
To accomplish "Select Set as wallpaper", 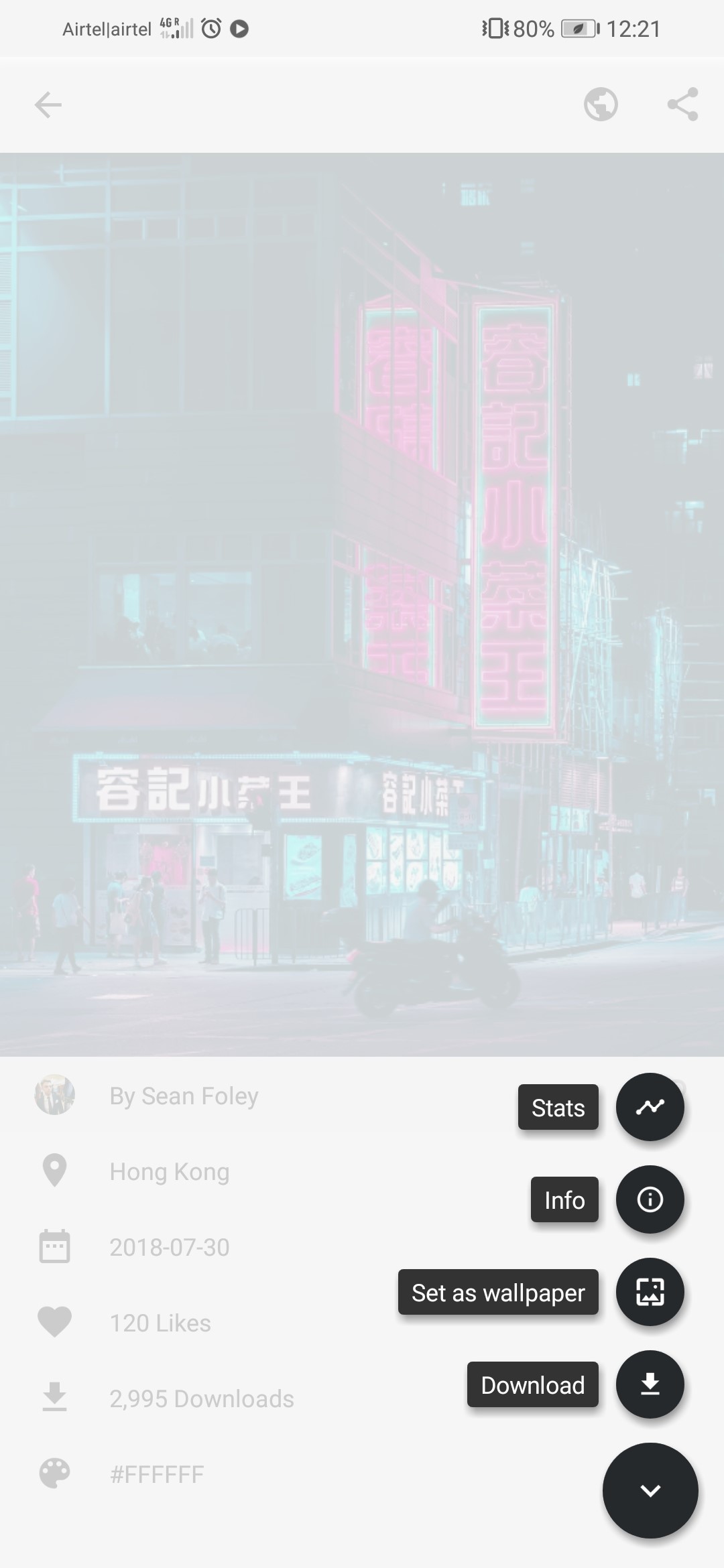I will pos(650,1292).
